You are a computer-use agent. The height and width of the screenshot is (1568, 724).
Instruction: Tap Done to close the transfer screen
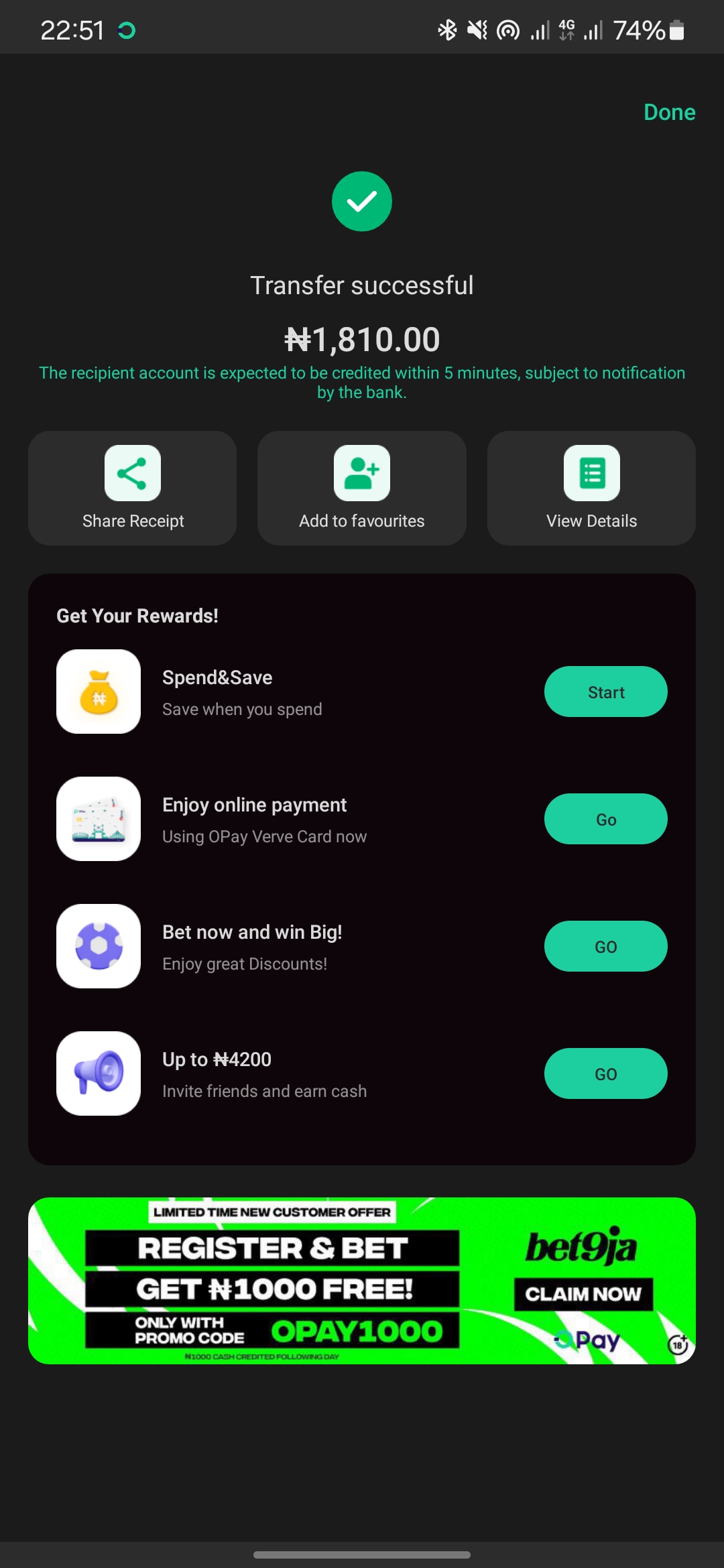(669, 112)
